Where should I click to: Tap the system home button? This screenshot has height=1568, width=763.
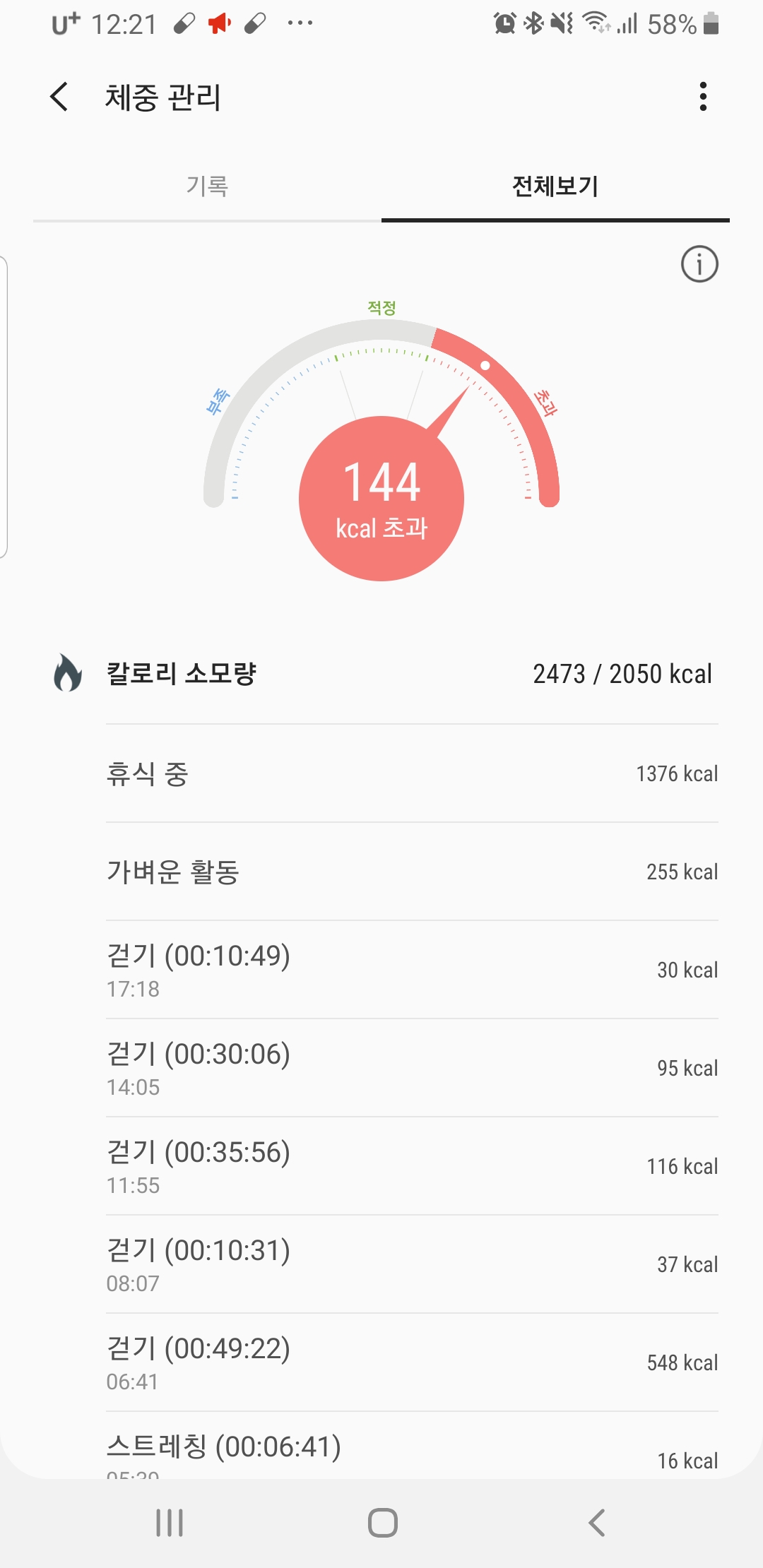click(x=382, y=1523)
